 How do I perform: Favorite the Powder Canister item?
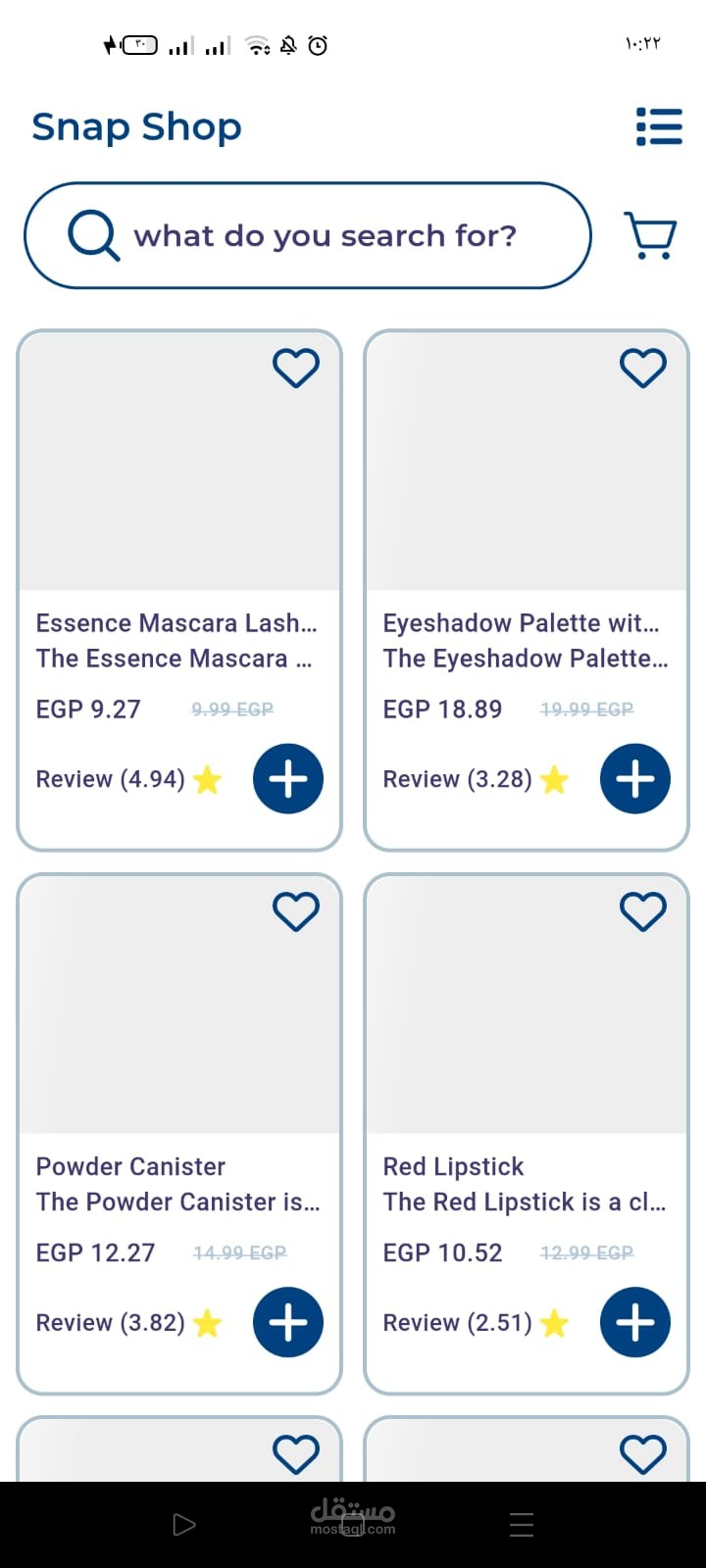click(295, 911)
